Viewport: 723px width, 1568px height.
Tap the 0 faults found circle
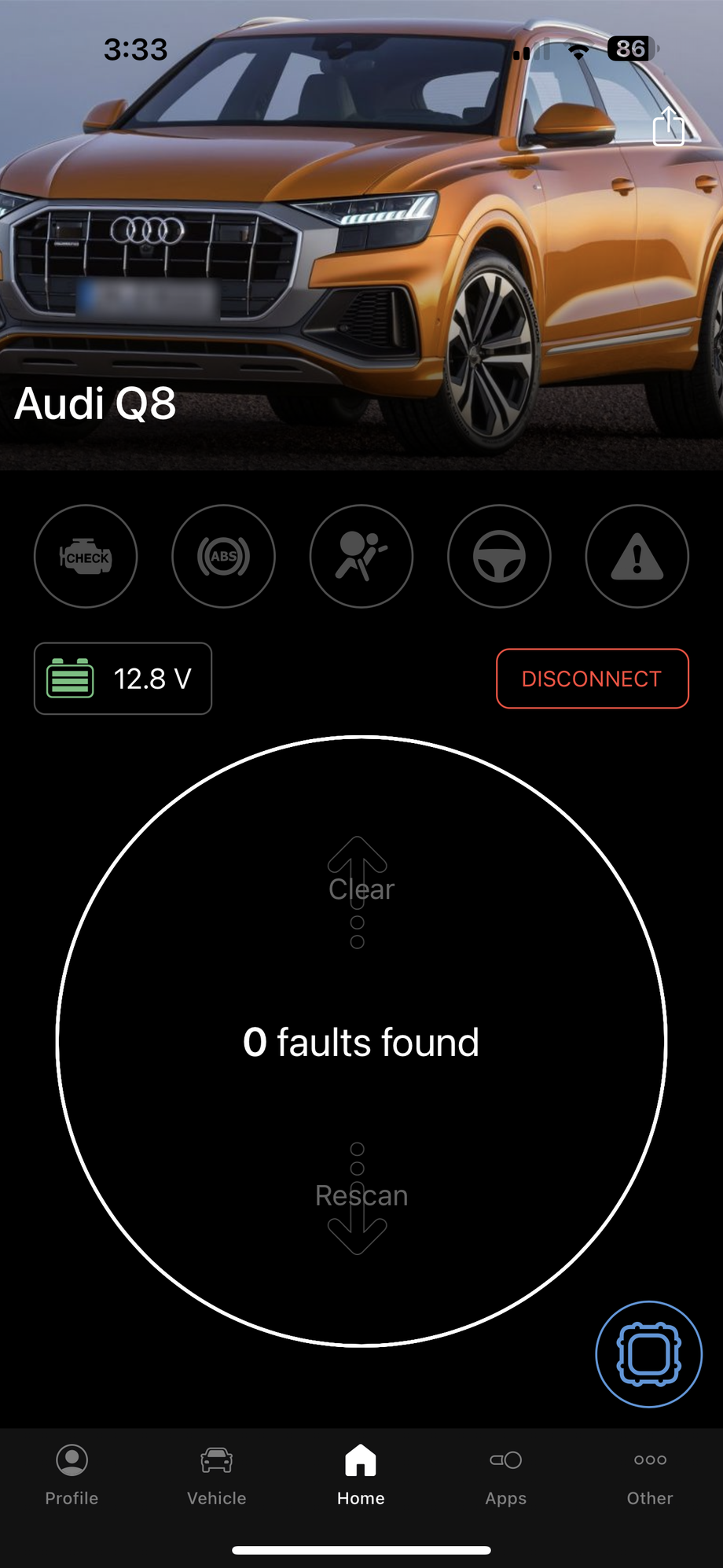point(361,1042)
